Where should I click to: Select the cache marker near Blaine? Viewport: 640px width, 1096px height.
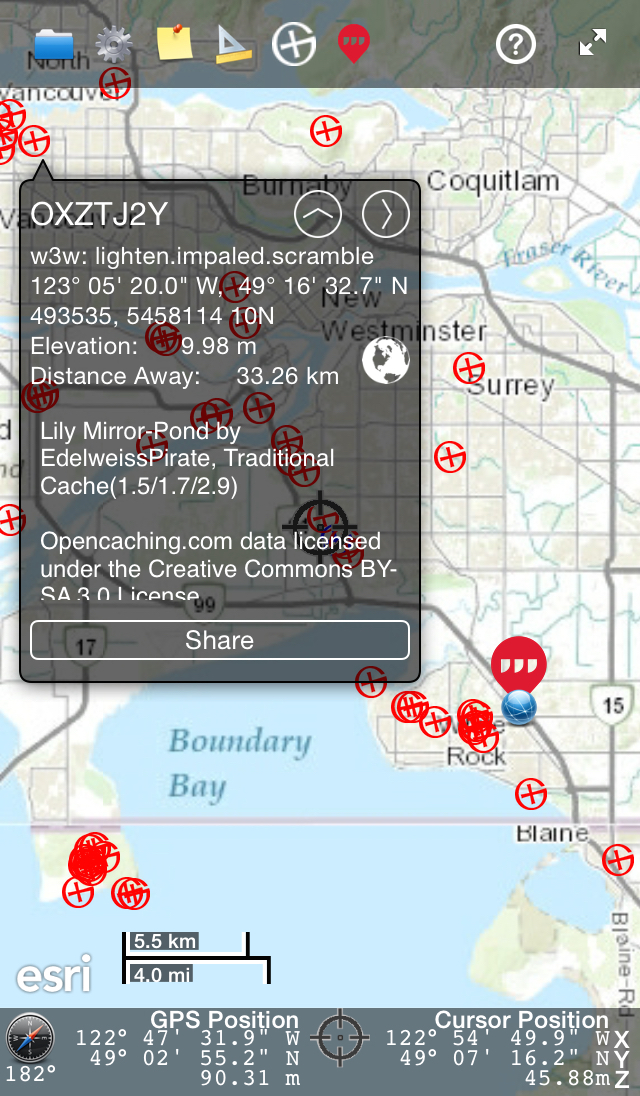click(531, 795)
